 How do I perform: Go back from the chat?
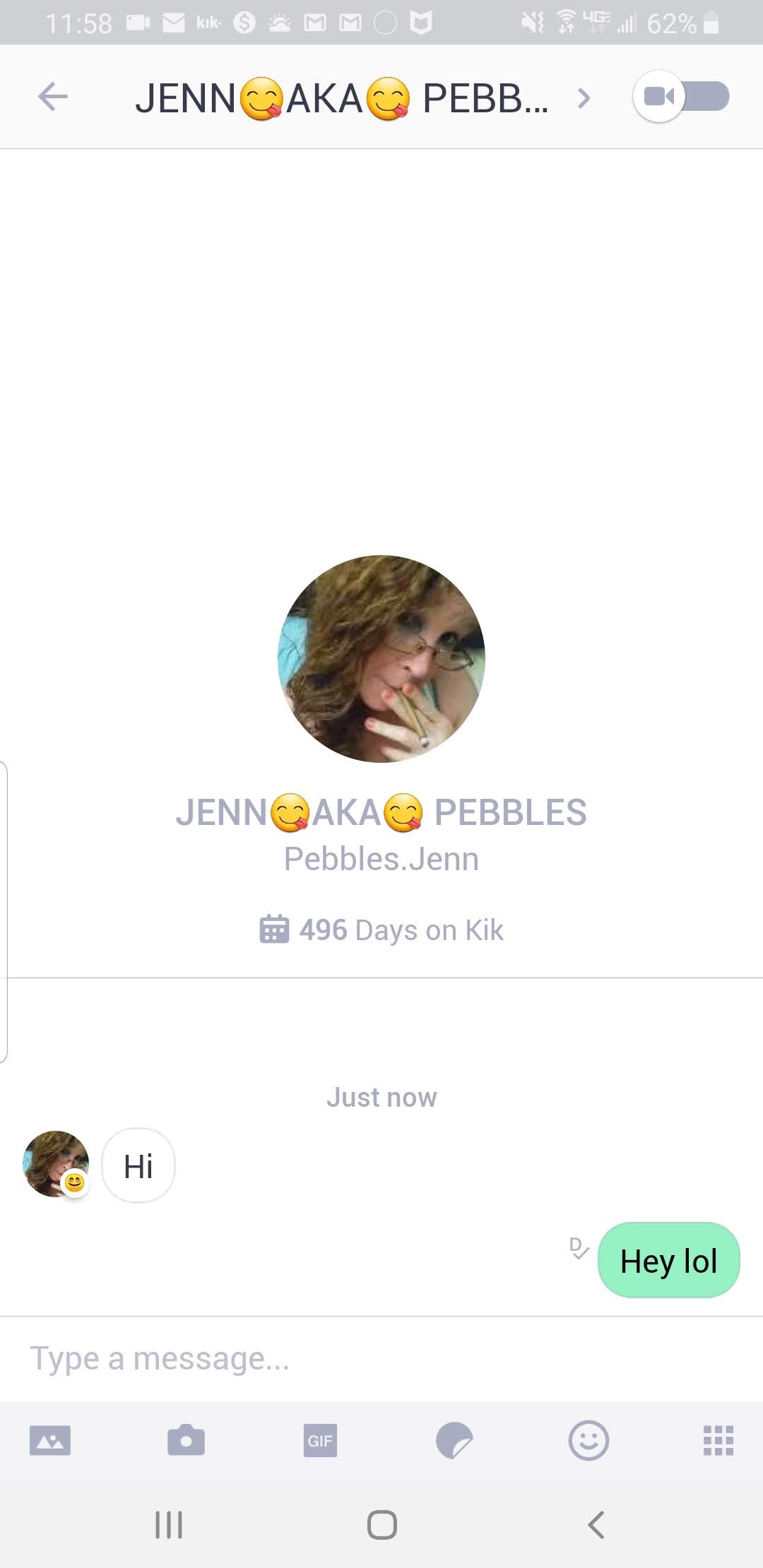[x=53, y=97]
